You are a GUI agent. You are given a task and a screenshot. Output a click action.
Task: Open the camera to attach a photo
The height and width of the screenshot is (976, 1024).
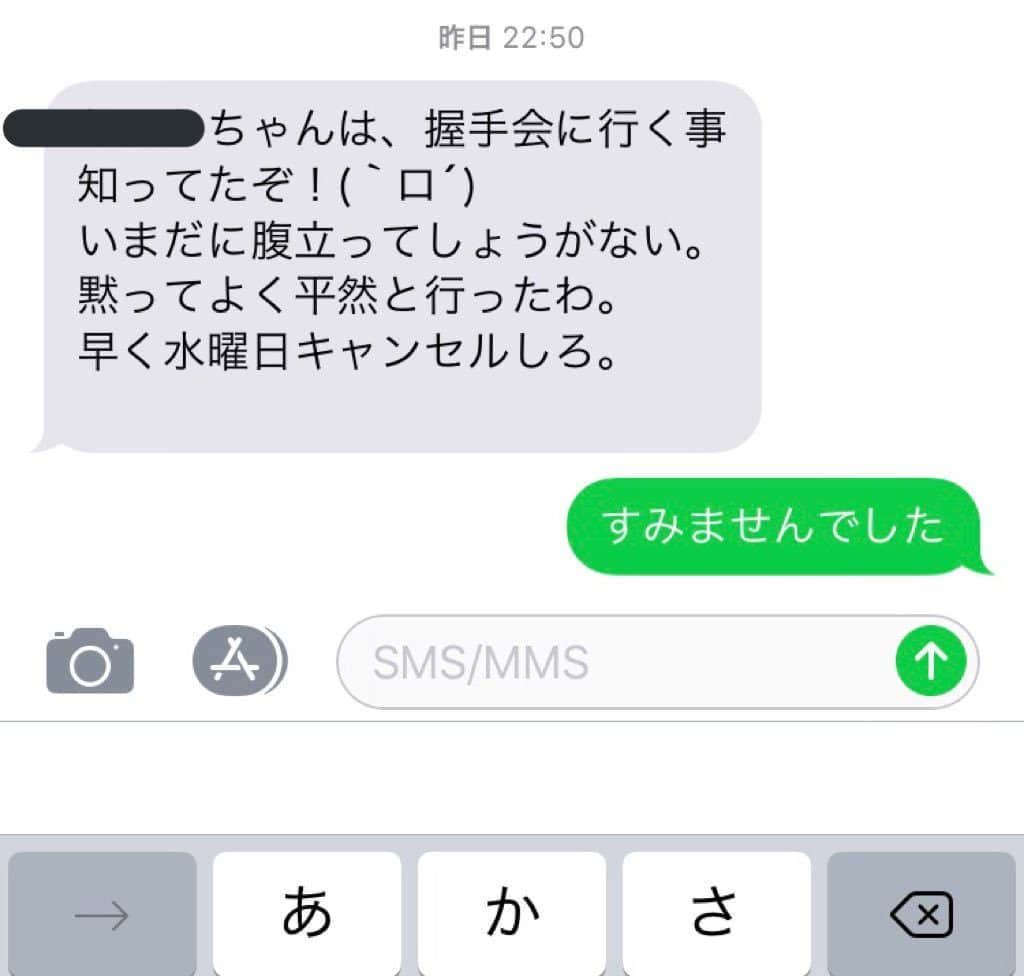coord(90,661)
